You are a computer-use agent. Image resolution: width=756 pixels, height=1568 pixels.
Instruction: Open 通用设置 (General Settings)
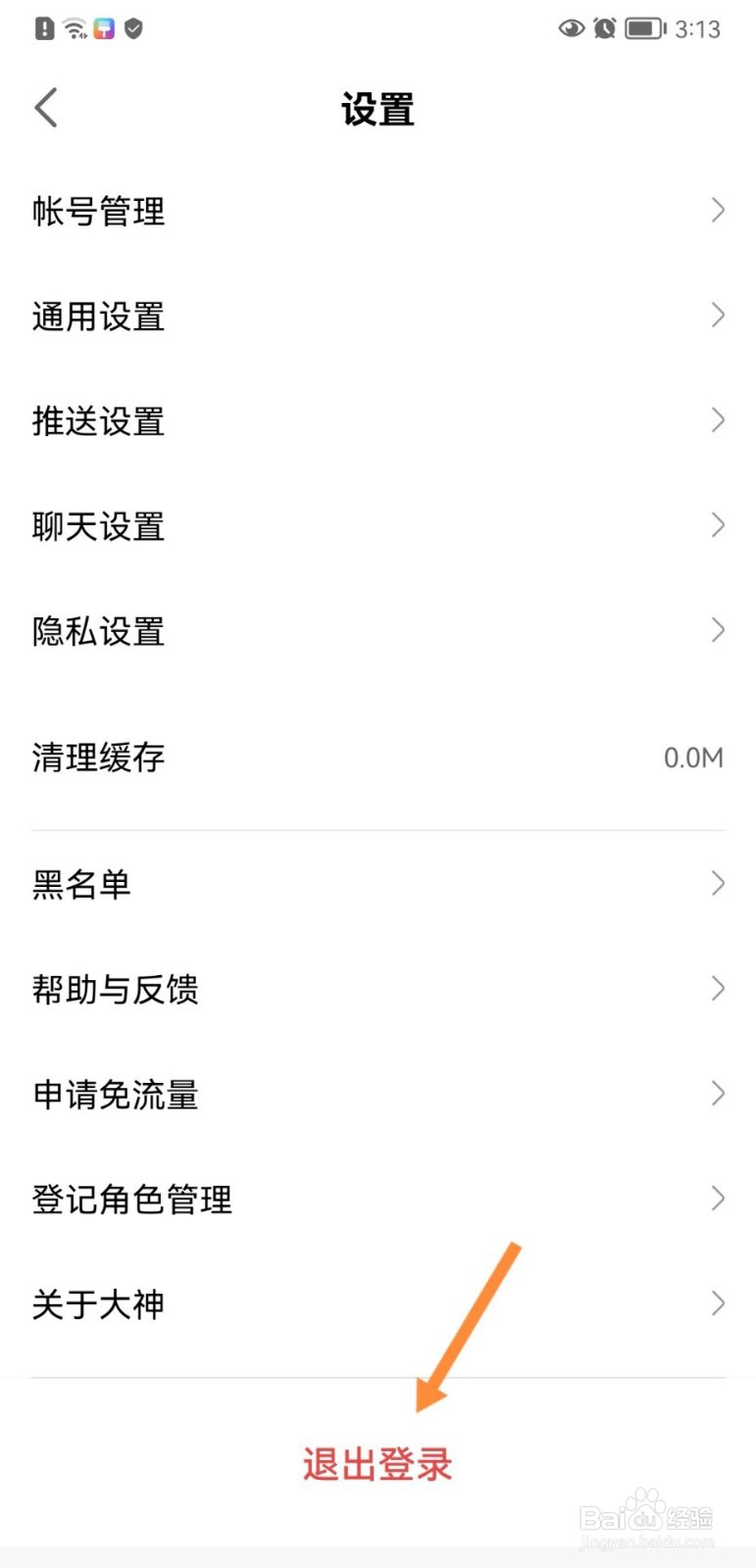tap(97, 317)
